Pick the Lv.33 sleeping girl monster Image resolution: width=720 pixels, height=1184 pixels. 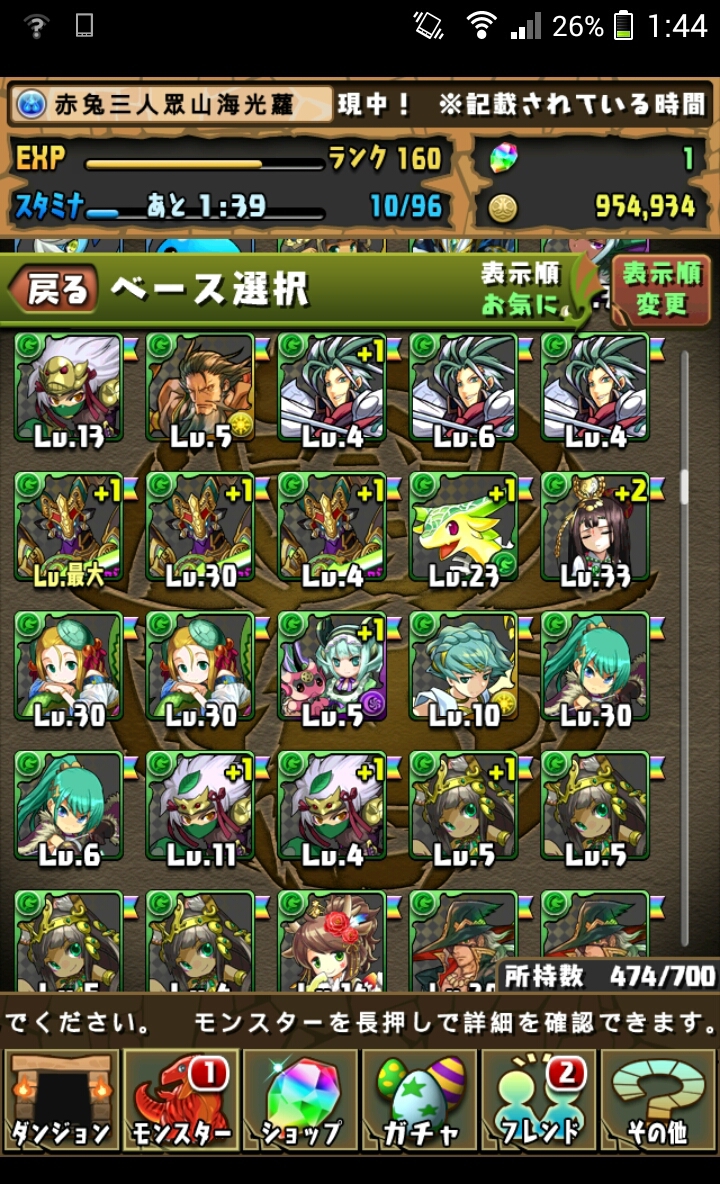pos(595,529)
